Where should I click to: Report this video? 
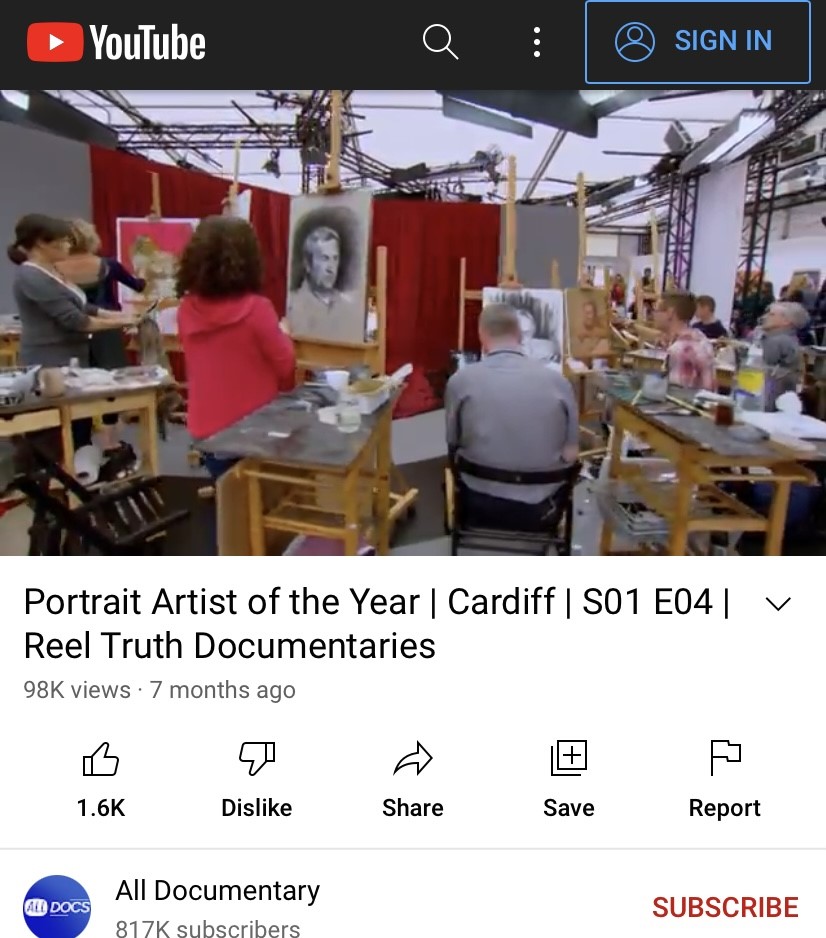pyautogui.click(x=724, y=779)
